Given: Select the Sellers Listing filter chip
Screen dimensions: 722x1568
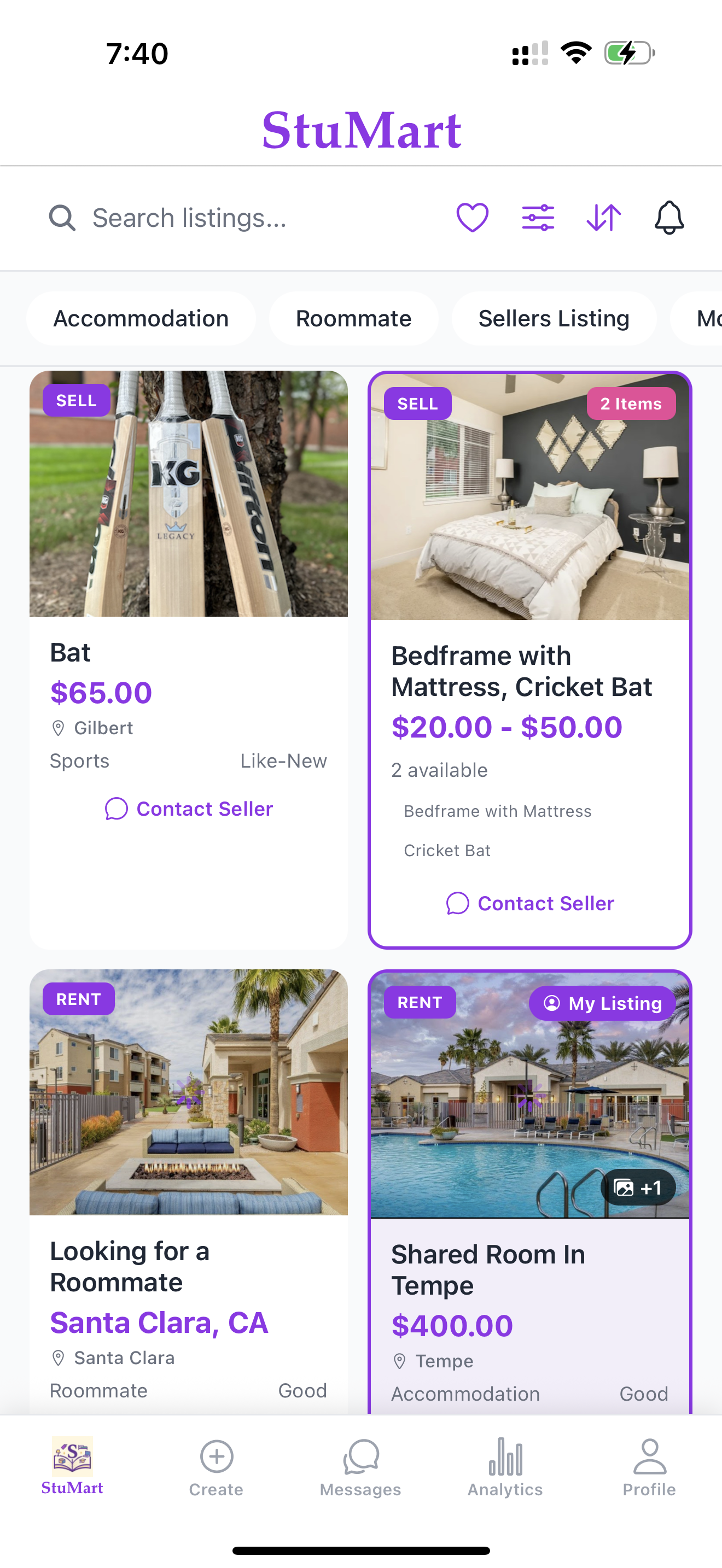Looking at the screenshot, I should [554, 318].
